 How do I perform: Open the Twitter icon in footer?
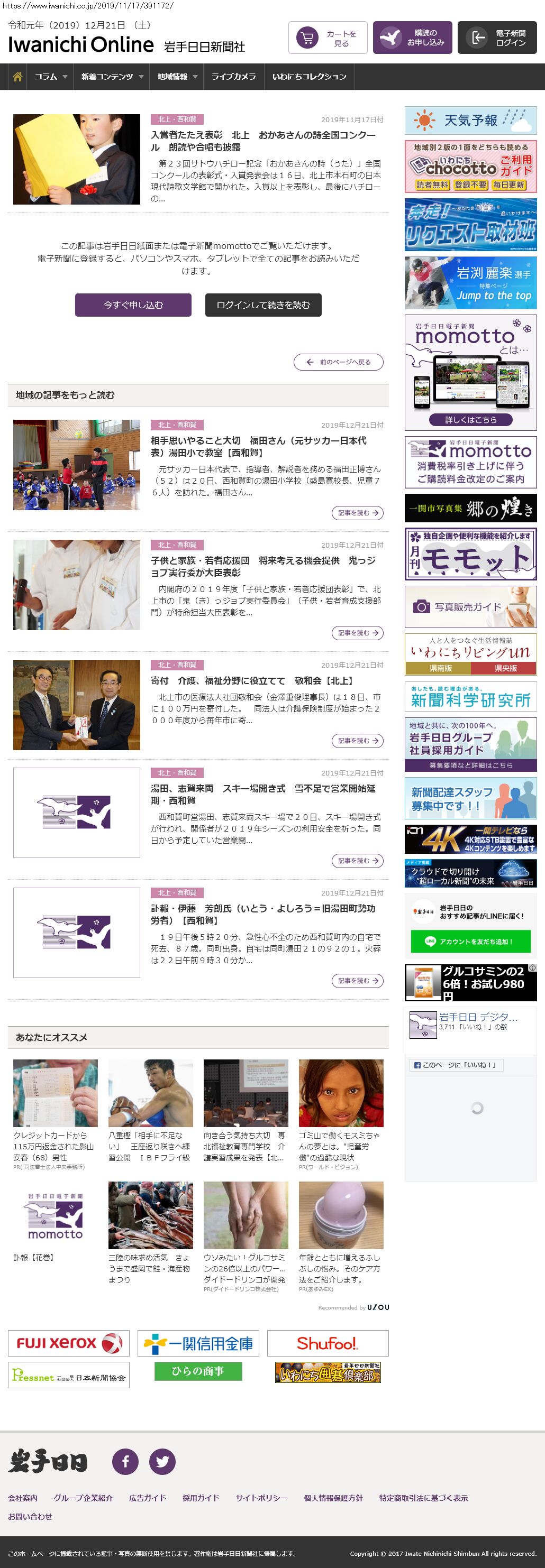(x=162, y=1462)
